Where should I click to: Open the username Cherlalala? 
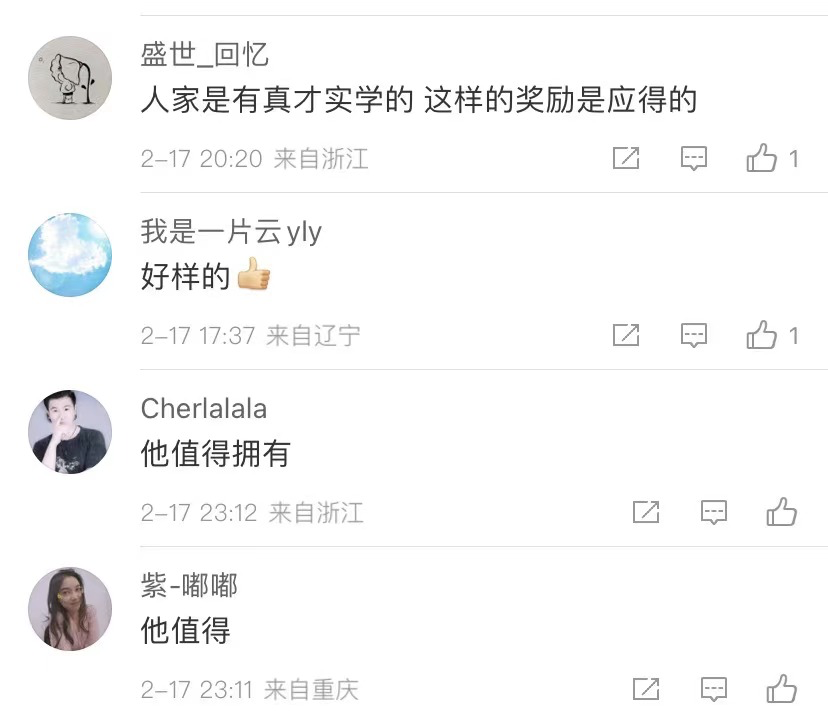pos(204,408)
